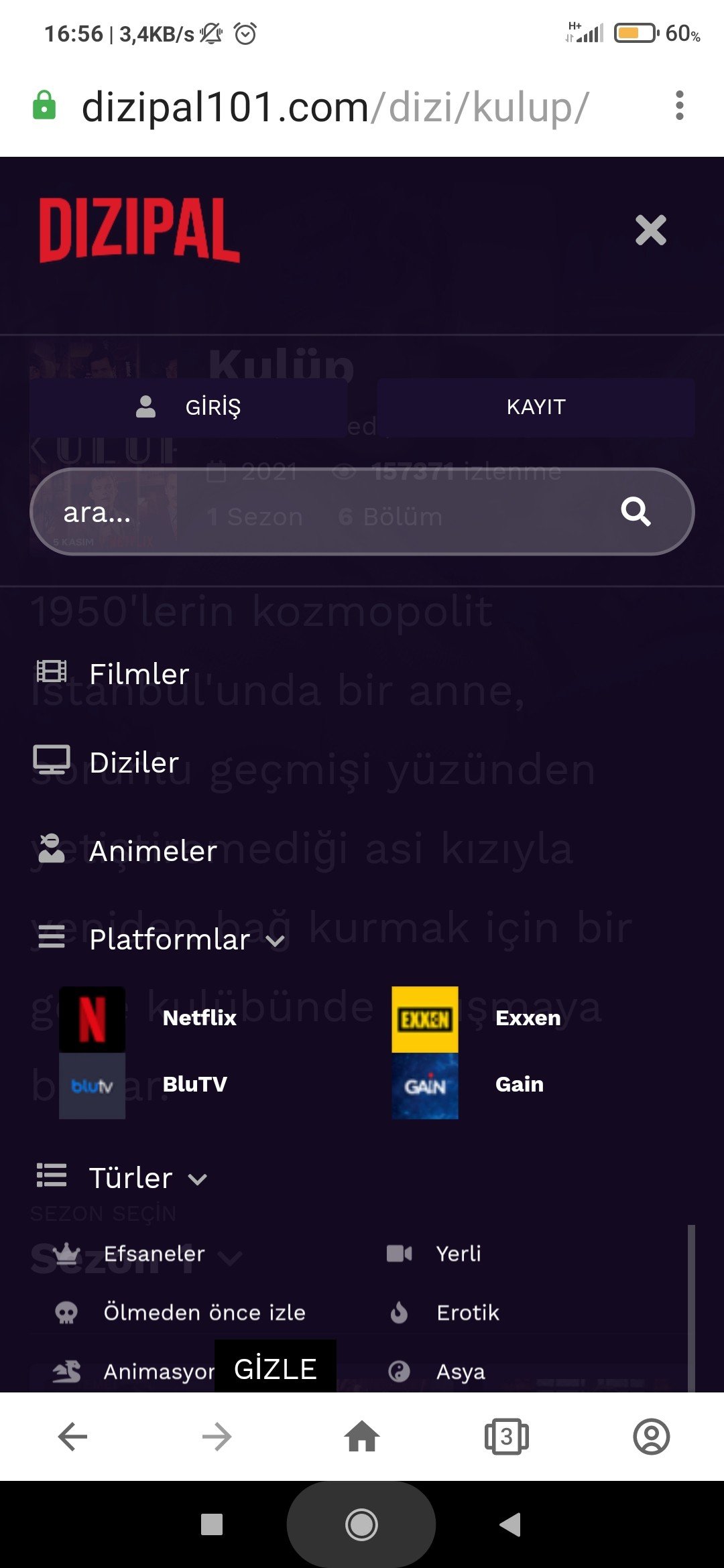Open the browser overflow menu
724x1568 pixels.
pos(680,106)
